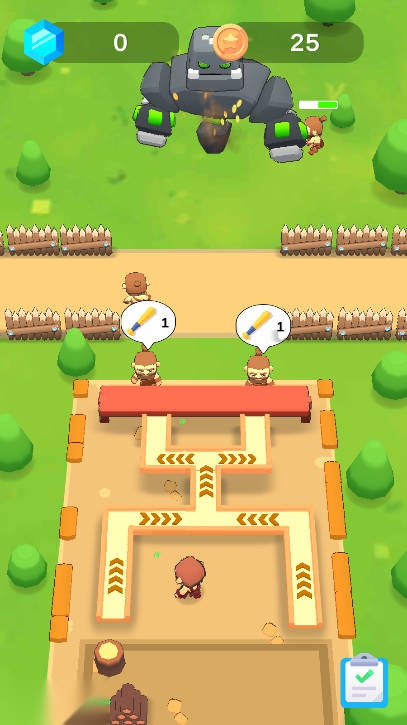407x725 pixels.
Task: Open the tasks clipboard icon
Action: pyautogui.click(x=364, y=681)
